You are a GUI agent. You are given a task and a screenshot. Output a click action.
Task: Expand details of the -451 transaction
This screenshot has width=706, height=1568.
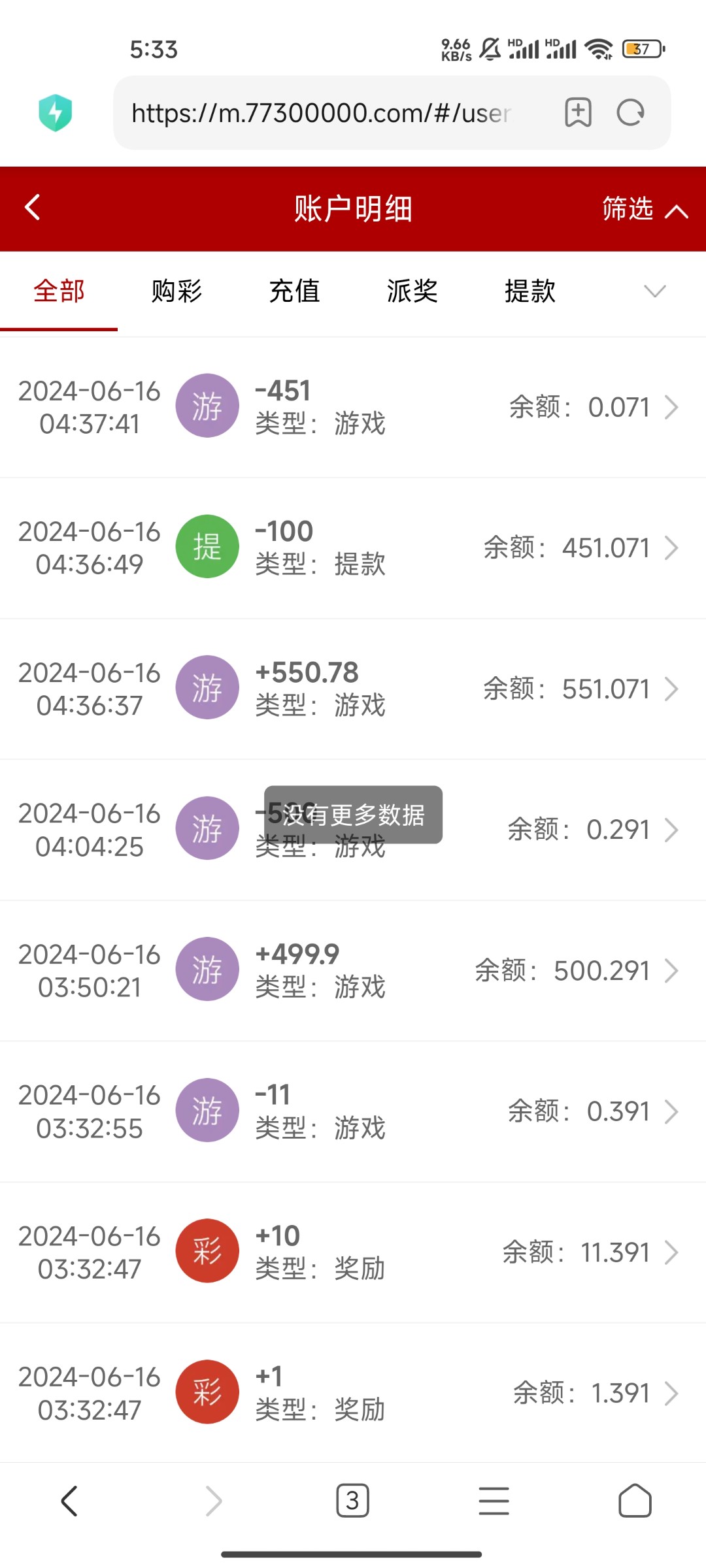(672, 406)
